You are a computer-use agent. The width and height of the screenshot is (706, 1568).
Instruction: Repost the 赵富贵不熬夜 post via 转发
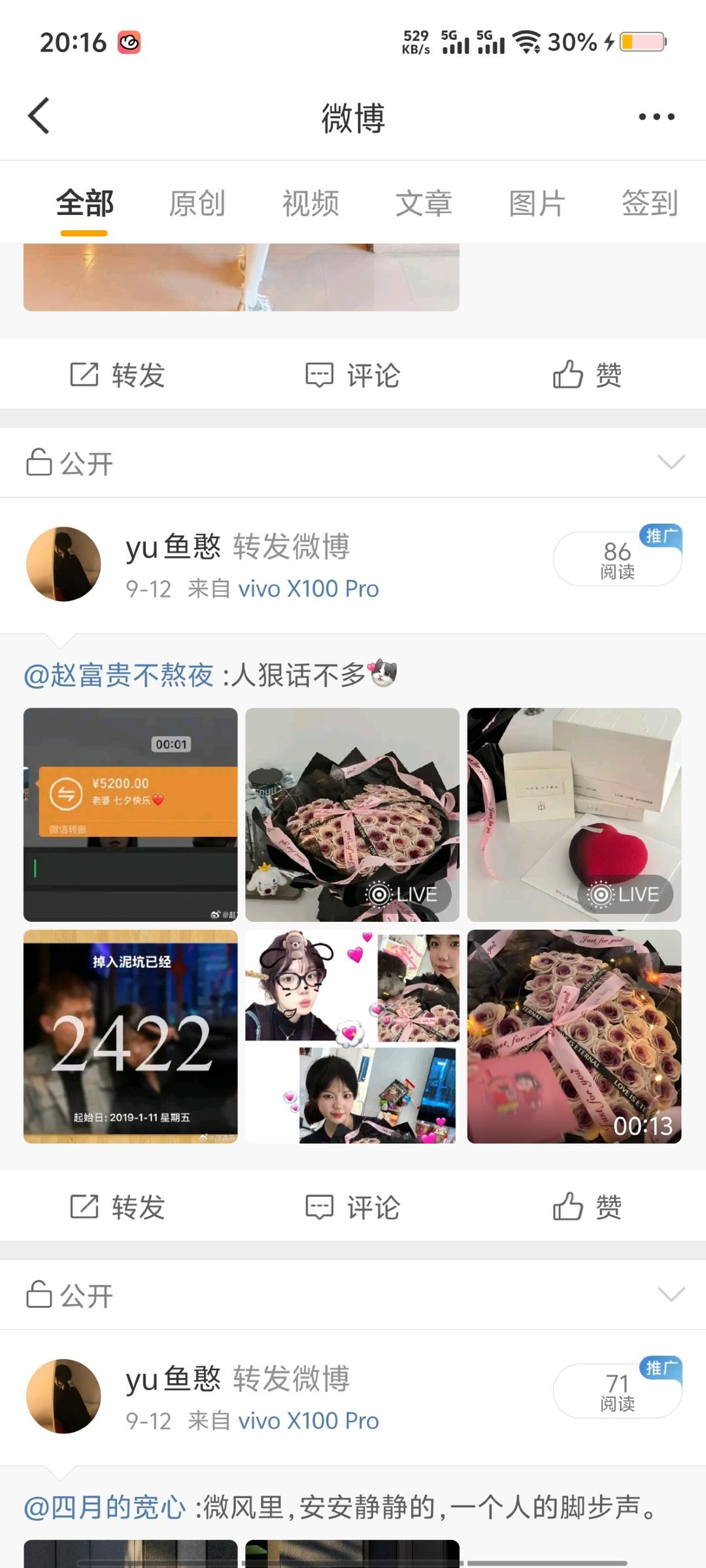[x=118, y=1207]
